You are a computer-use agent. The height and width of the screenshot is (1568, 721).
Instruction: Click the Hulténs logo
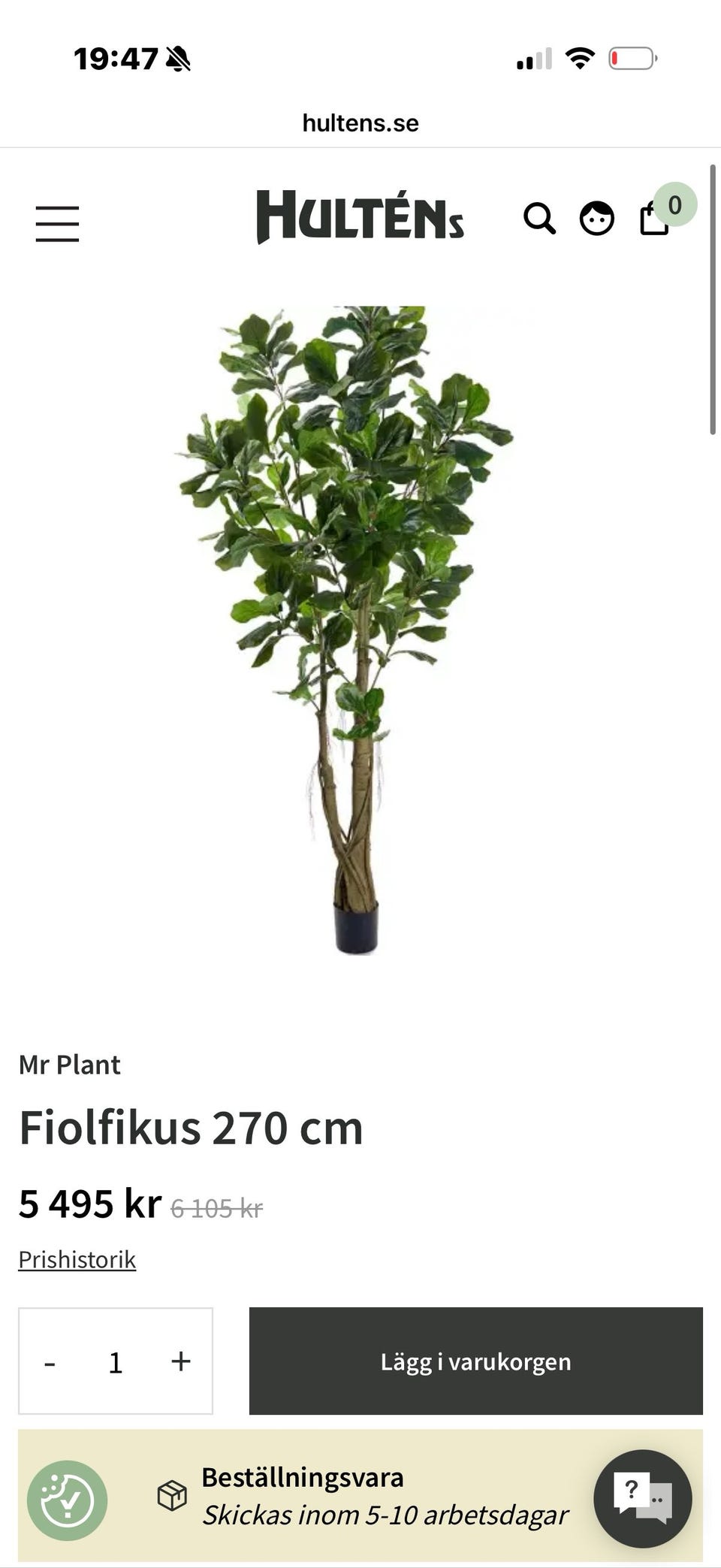[x=360, y=219]
